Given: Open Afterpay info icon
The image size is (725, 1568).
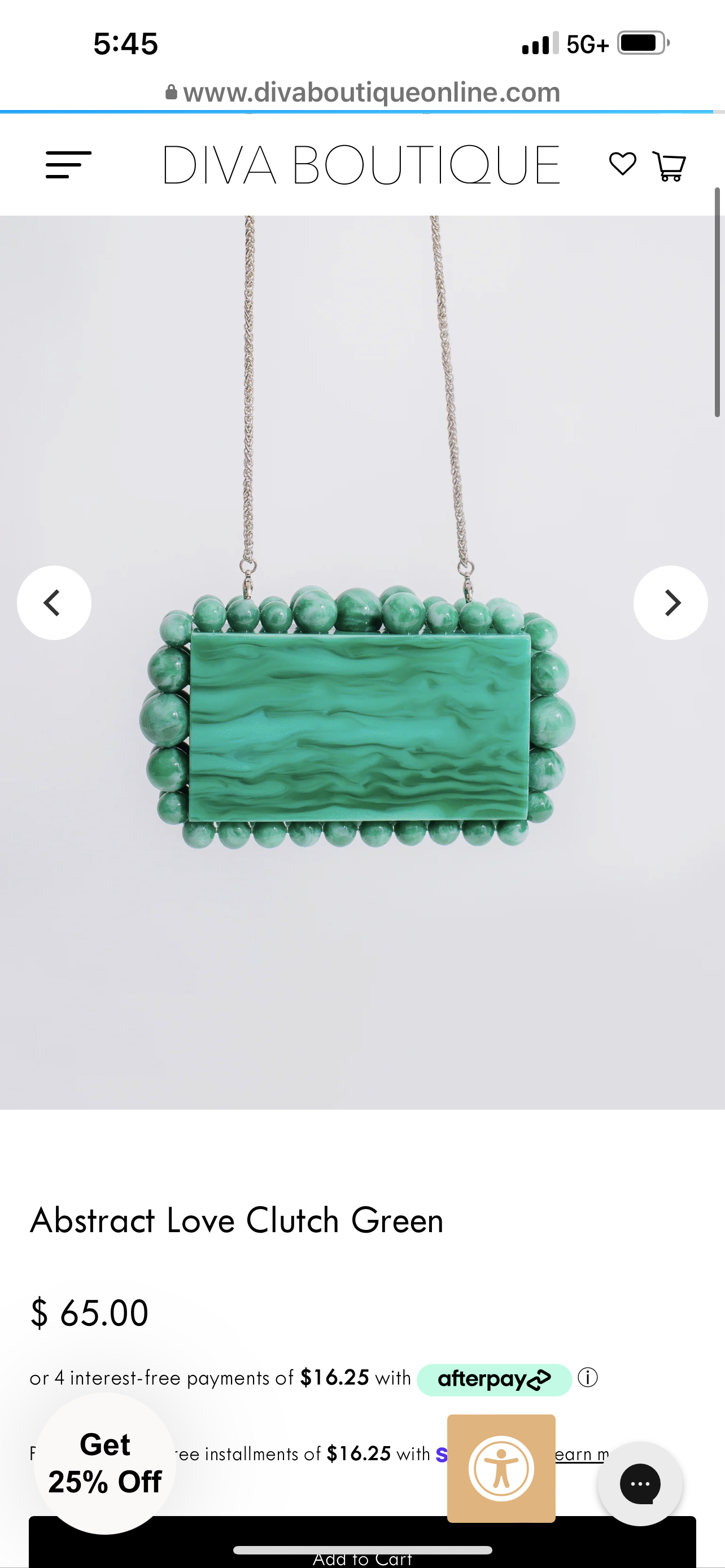Looking at the screenshot, I should click(x=587, y=1377).
